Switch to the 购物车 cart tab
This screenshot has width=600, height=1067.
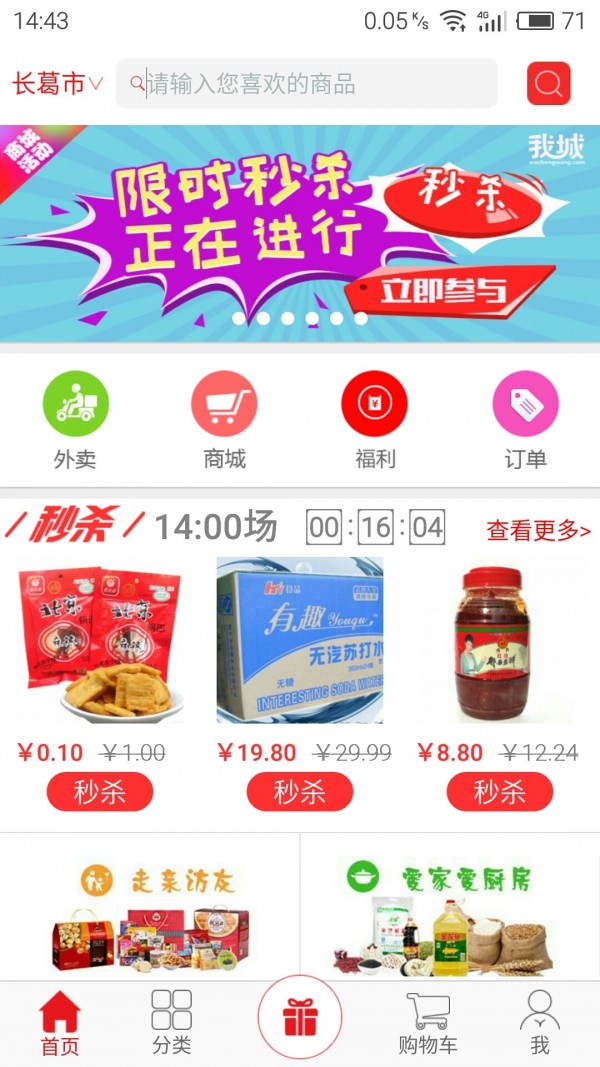(x=427, y=1023)
